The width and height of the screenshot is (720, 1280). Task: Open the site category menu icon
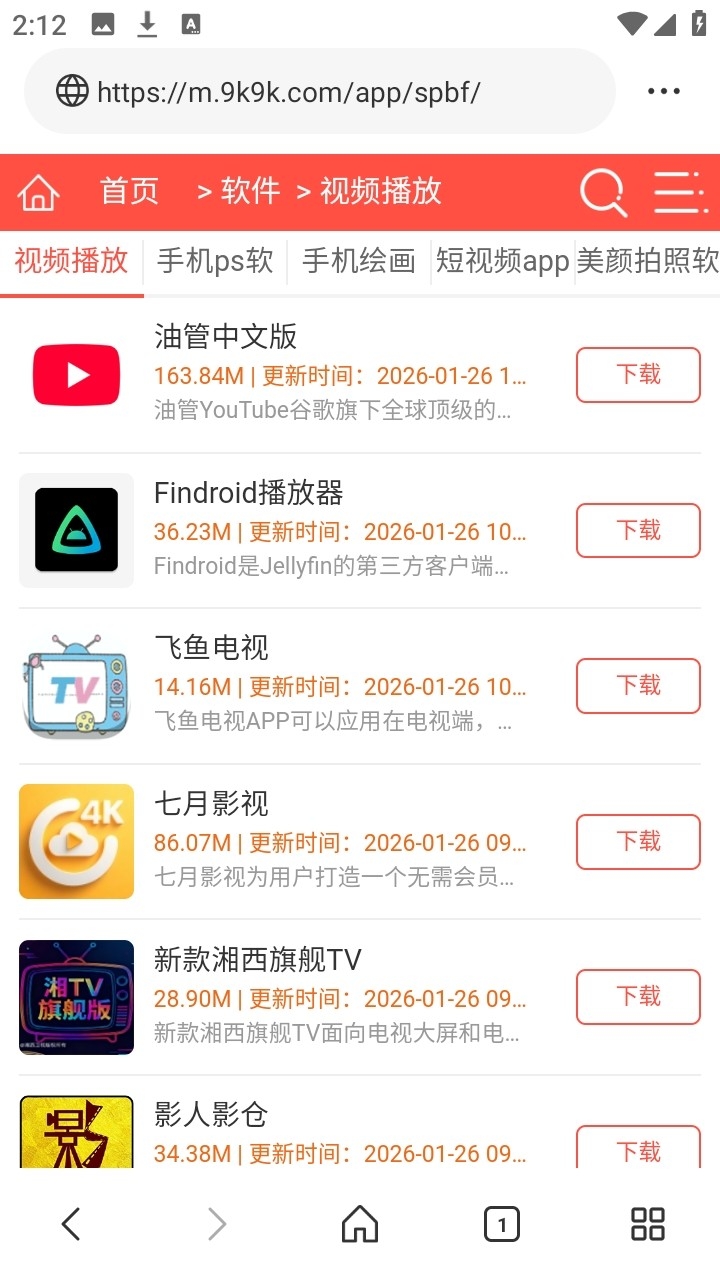[680, 192]
